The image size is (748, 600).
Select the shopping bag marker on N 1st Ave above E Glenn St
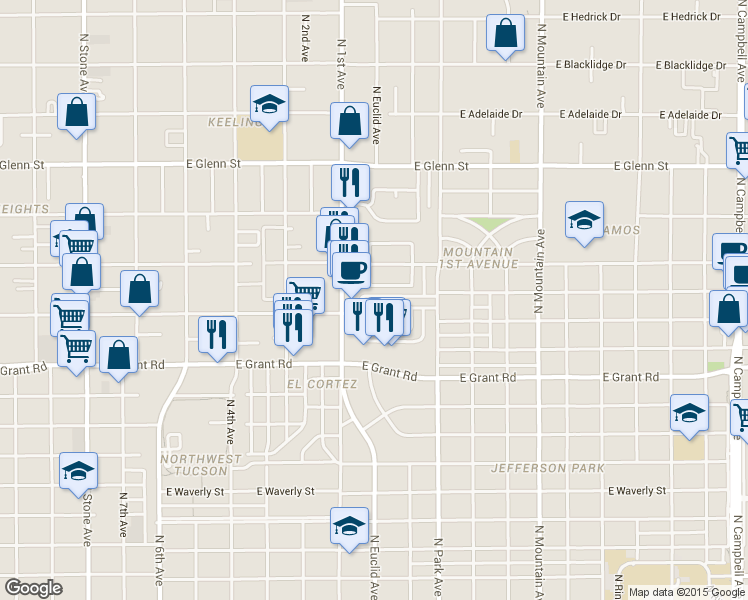[x=349, y=124]
